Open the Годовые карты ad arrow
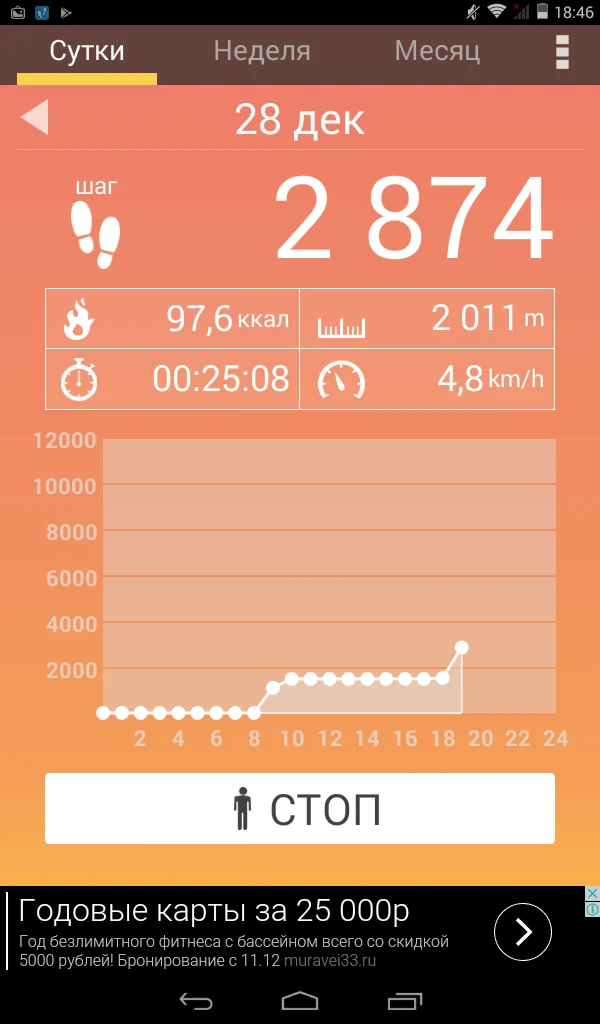The image size is (600, 1024). [x=523, y=932]
